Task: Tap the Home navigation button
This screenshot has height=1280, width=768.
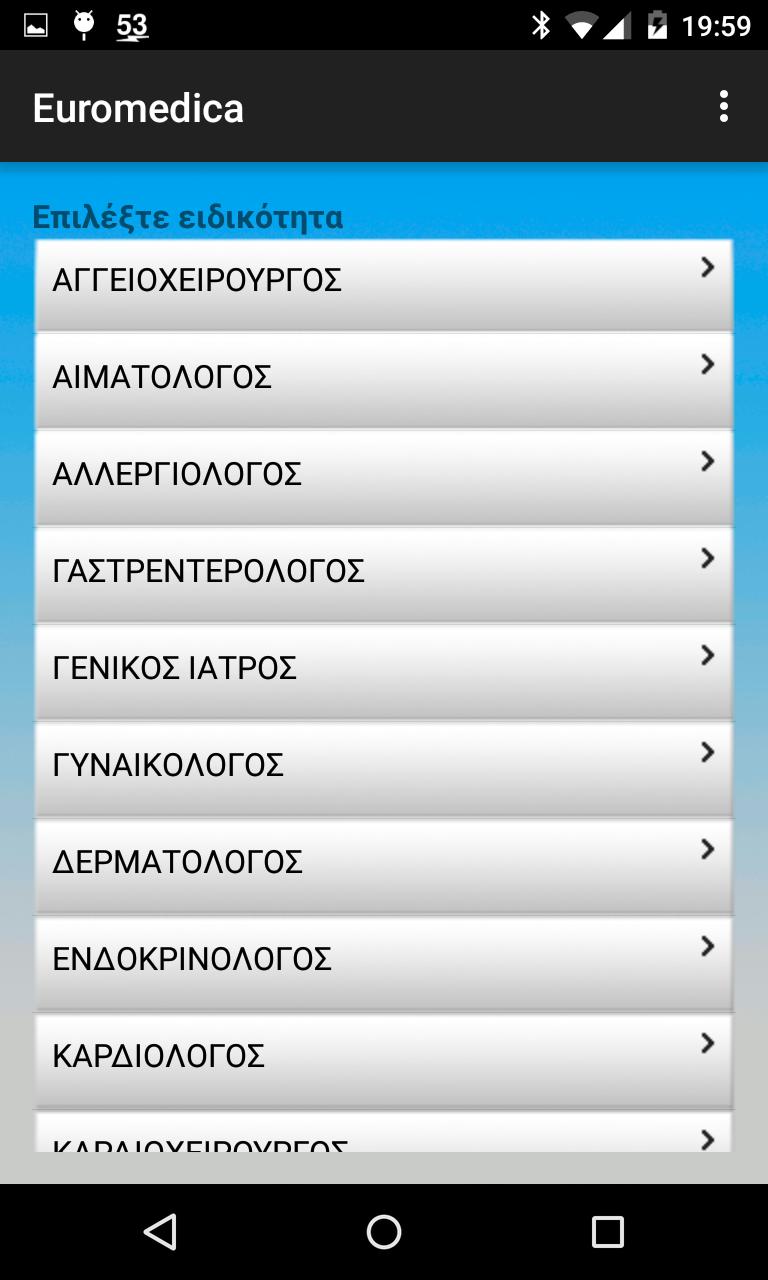Action: (383, 1233)
